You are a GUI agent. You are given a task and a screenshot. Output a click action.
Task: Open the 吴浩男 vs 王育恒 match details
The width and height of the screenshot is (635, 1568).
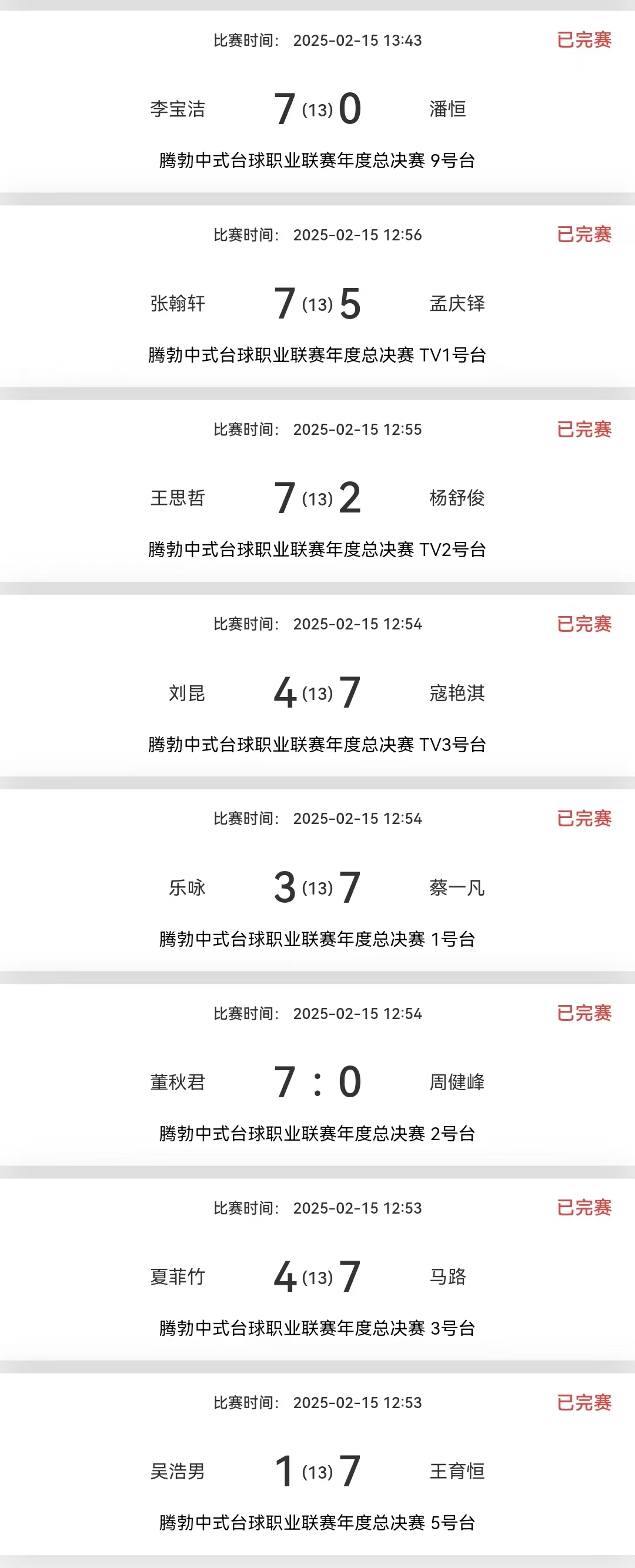point(317,1471)
